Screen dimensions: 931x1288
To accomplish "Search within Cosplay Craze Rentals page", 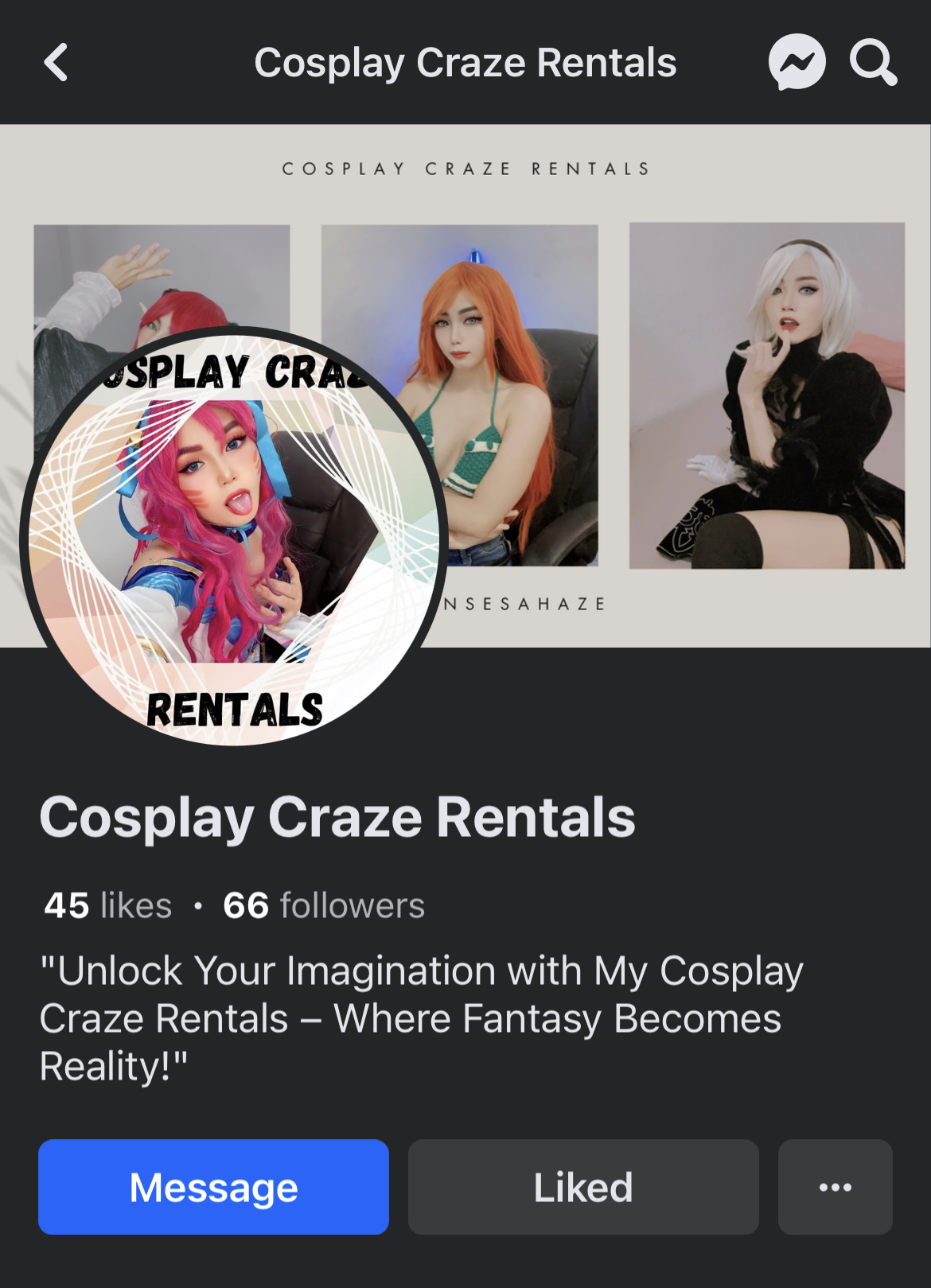I will 873,62.
